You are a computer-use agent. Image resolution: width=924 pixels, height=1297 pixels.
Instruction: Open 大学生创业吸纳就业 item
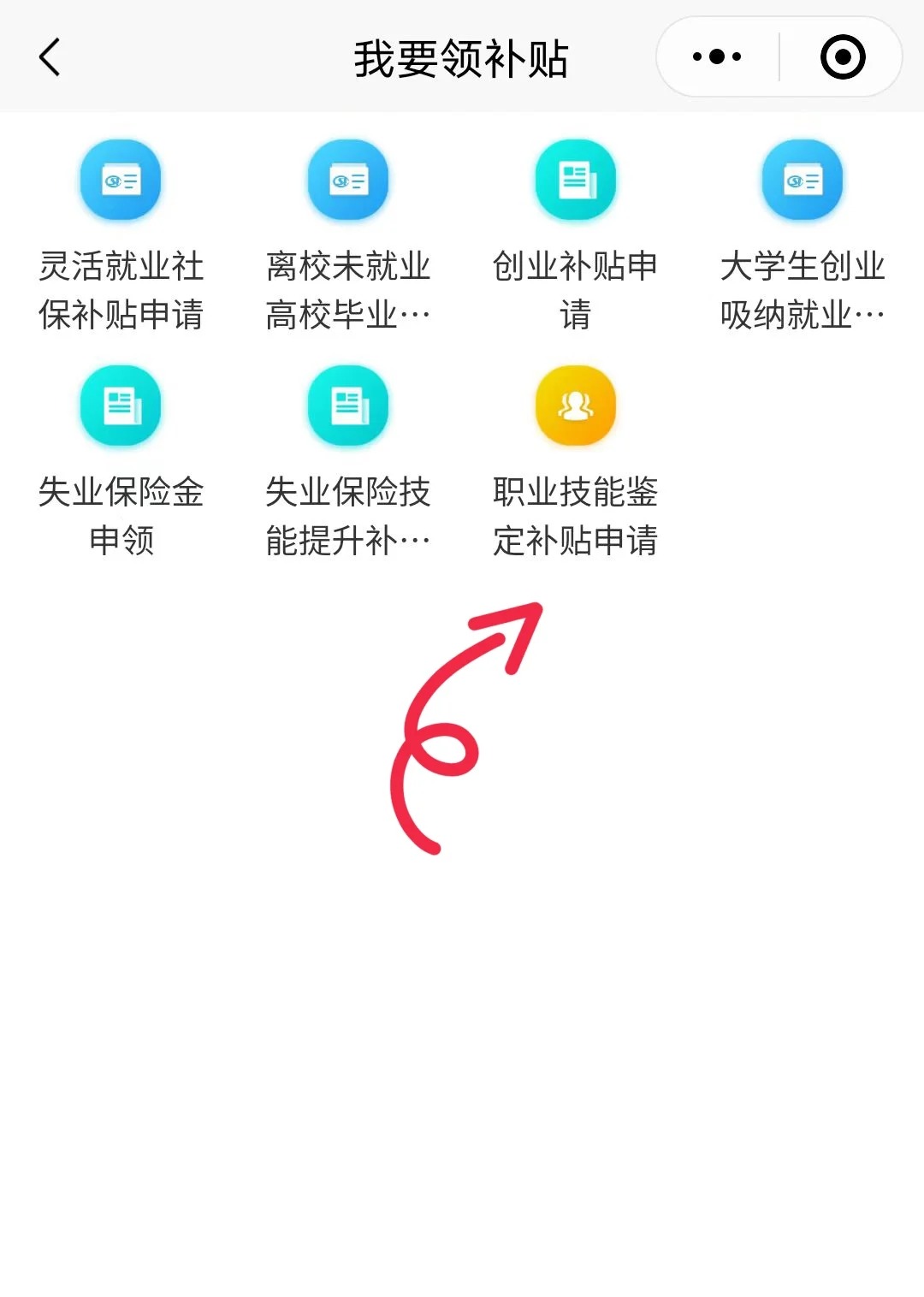pyautogui.click(x=802, y=181)
